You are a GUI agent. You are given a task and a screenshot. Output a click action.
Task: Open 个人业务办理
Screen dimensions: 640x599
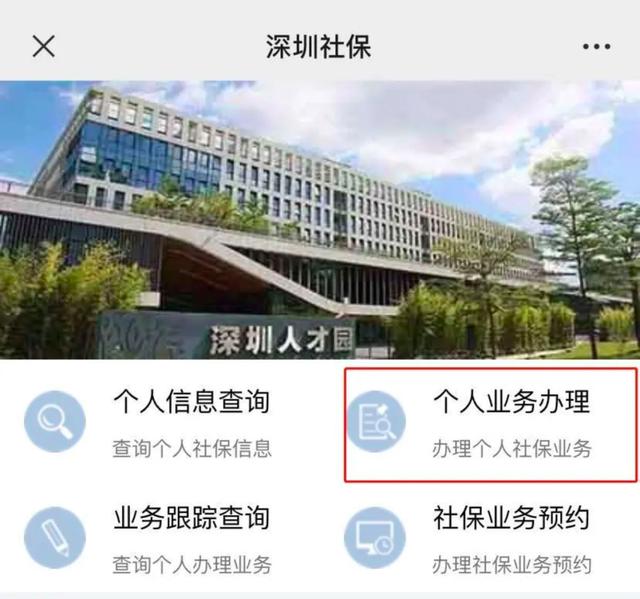490,423
